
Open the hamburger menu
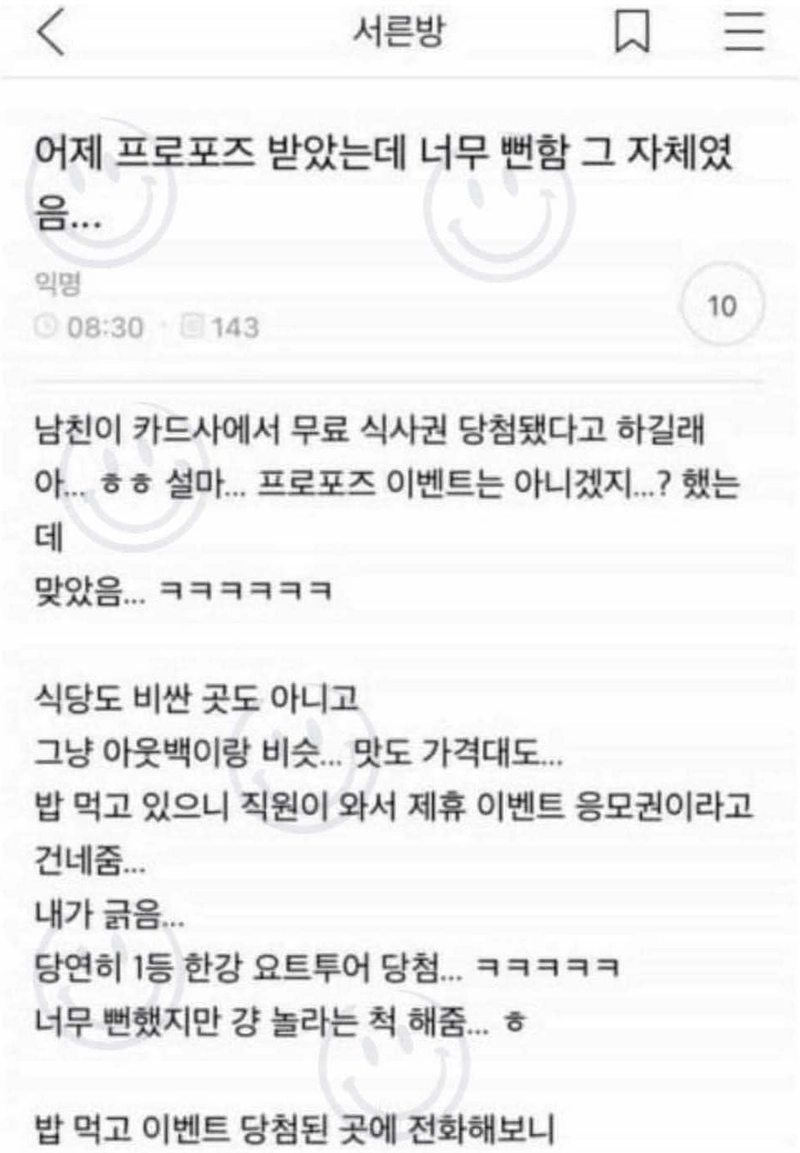tap(744, 34)
